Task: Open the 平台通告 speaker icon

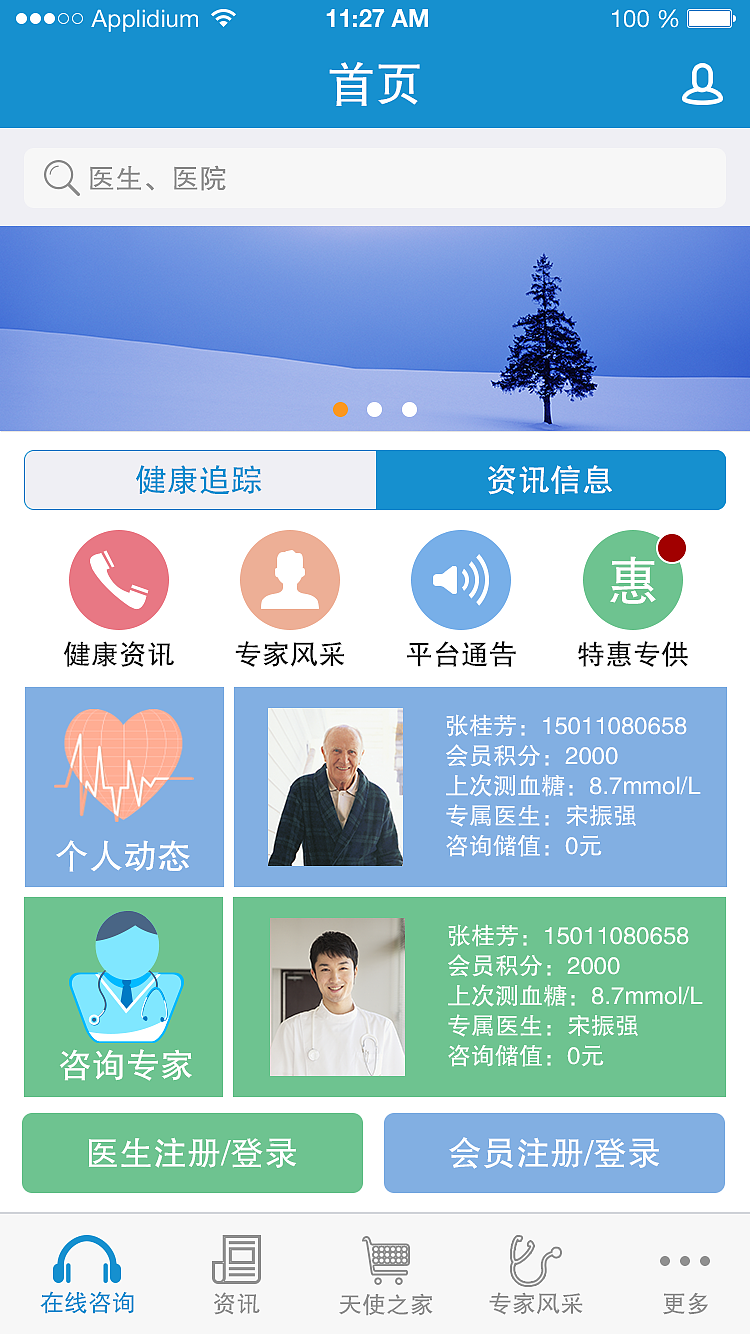Action: [x=461, y=579]
